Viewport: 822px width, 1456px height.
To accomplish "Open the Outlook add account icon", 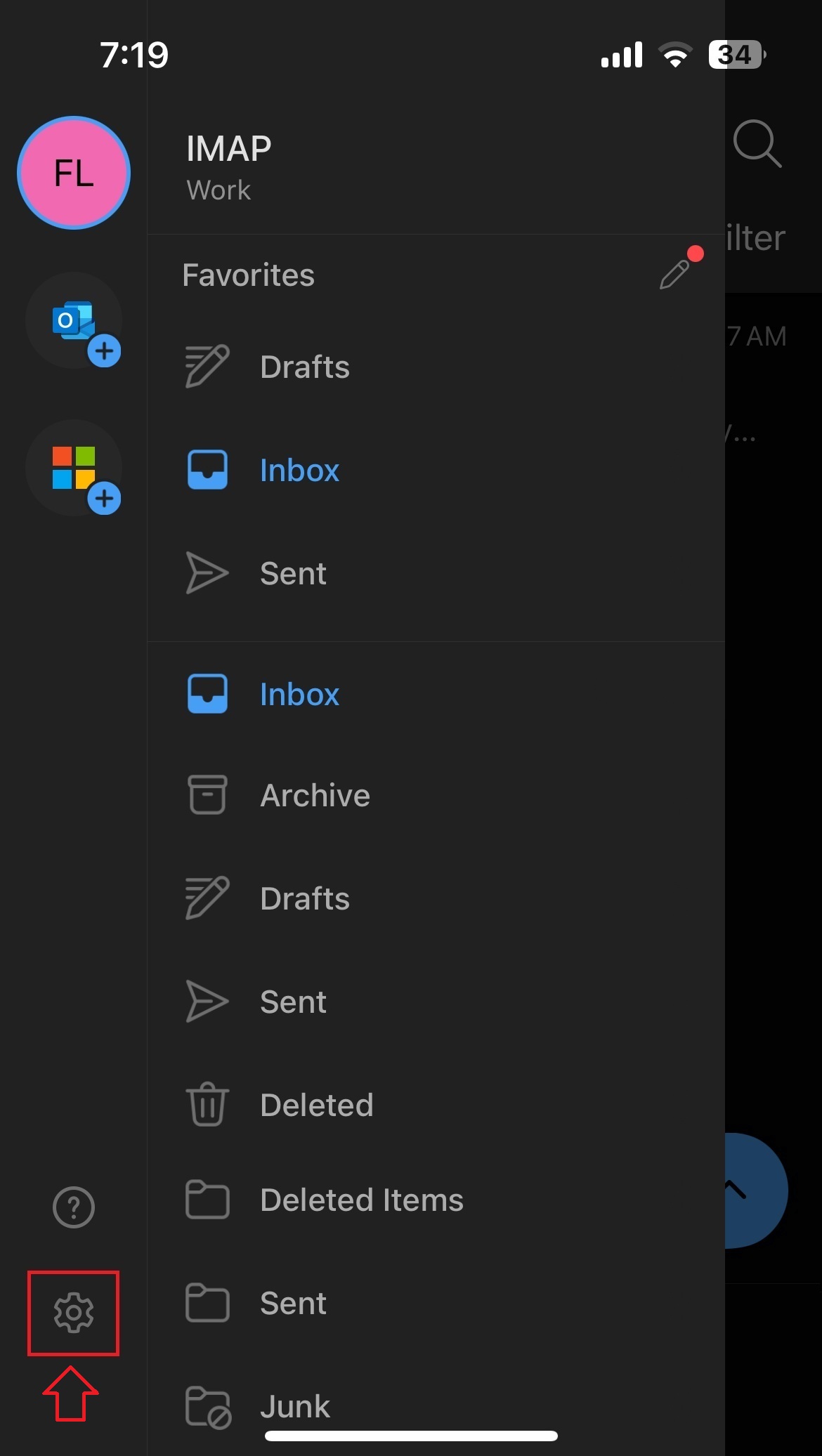I will tap(74, 322).
